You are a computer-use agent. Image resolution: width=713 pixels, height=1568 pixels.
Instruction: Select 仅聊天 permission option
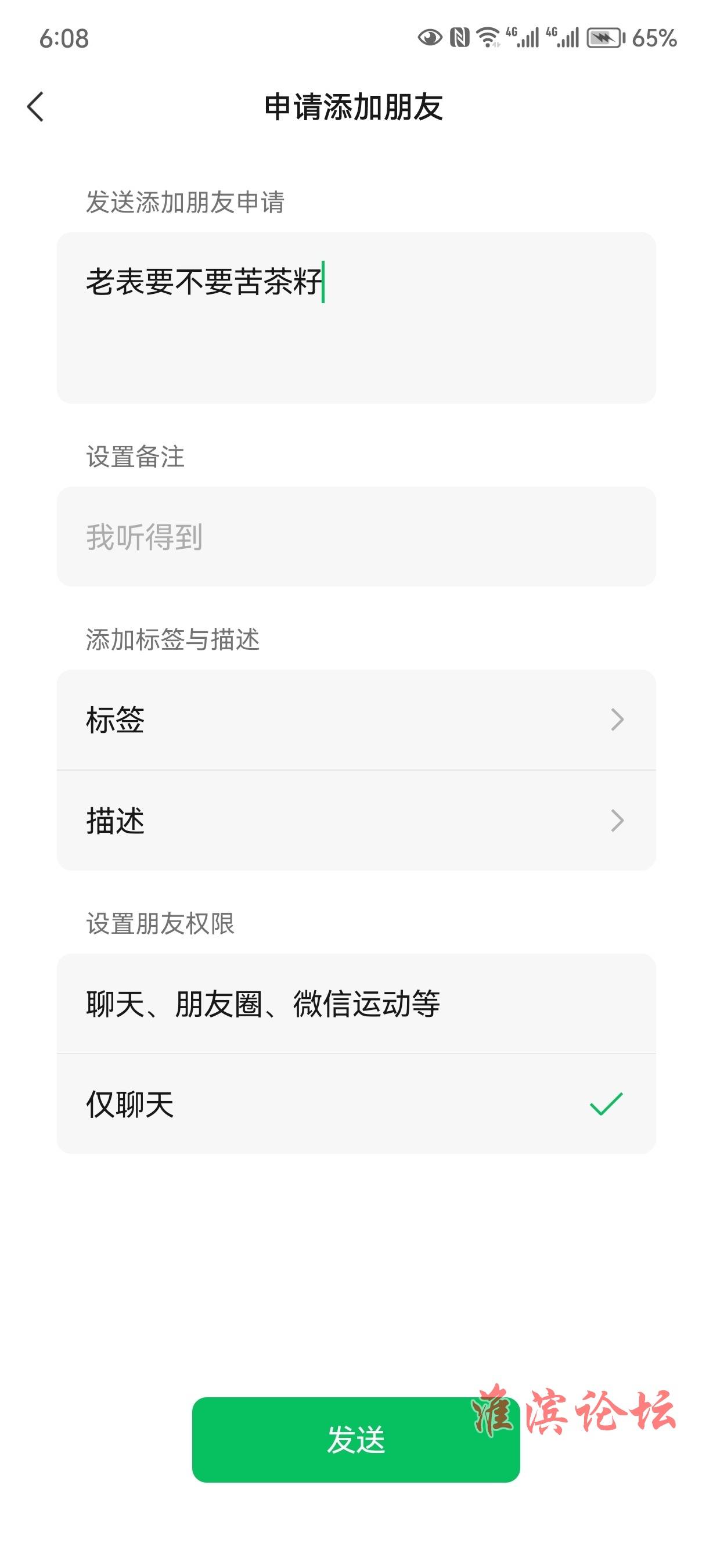click(356, 1104)
